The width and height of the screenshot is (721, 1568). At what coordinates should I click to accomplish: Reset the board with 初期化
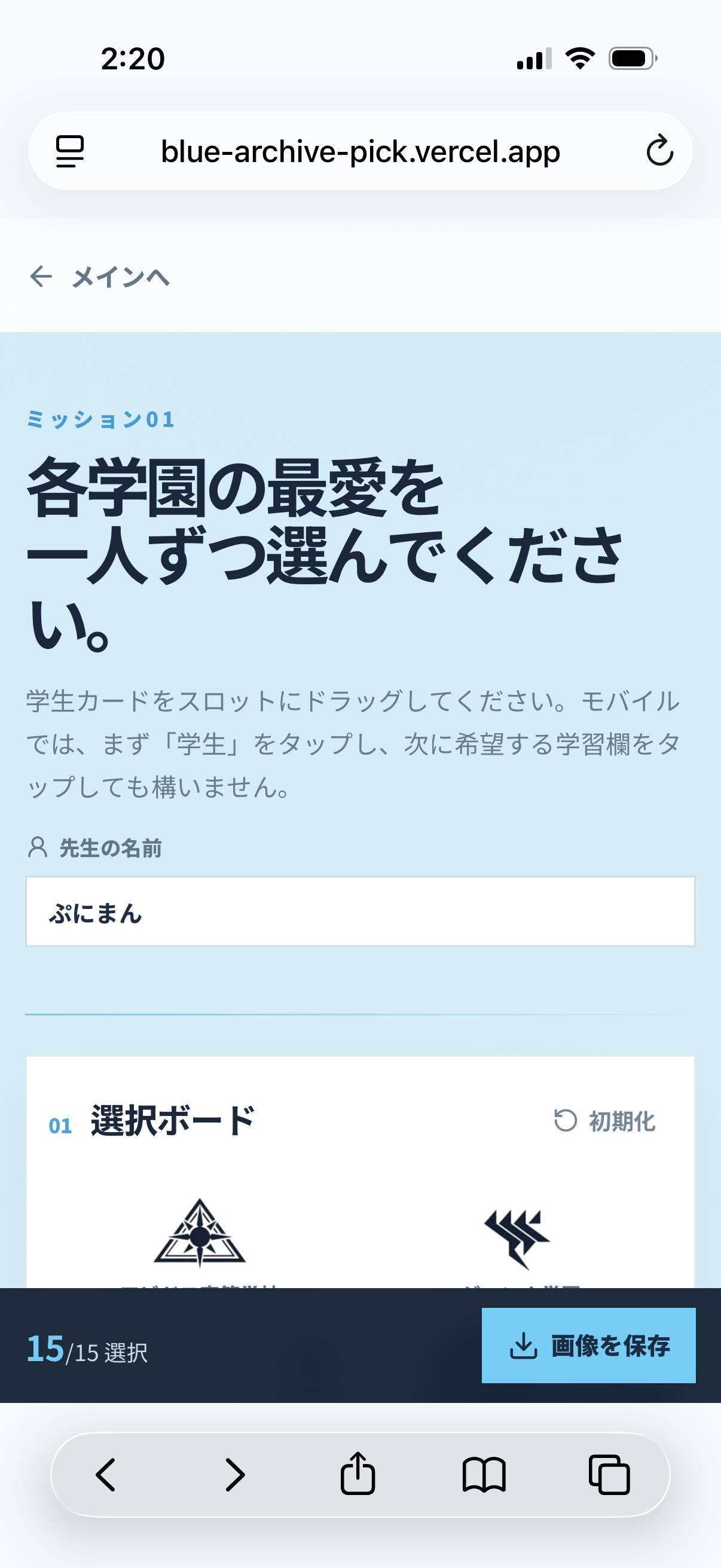click(605, 1121)
